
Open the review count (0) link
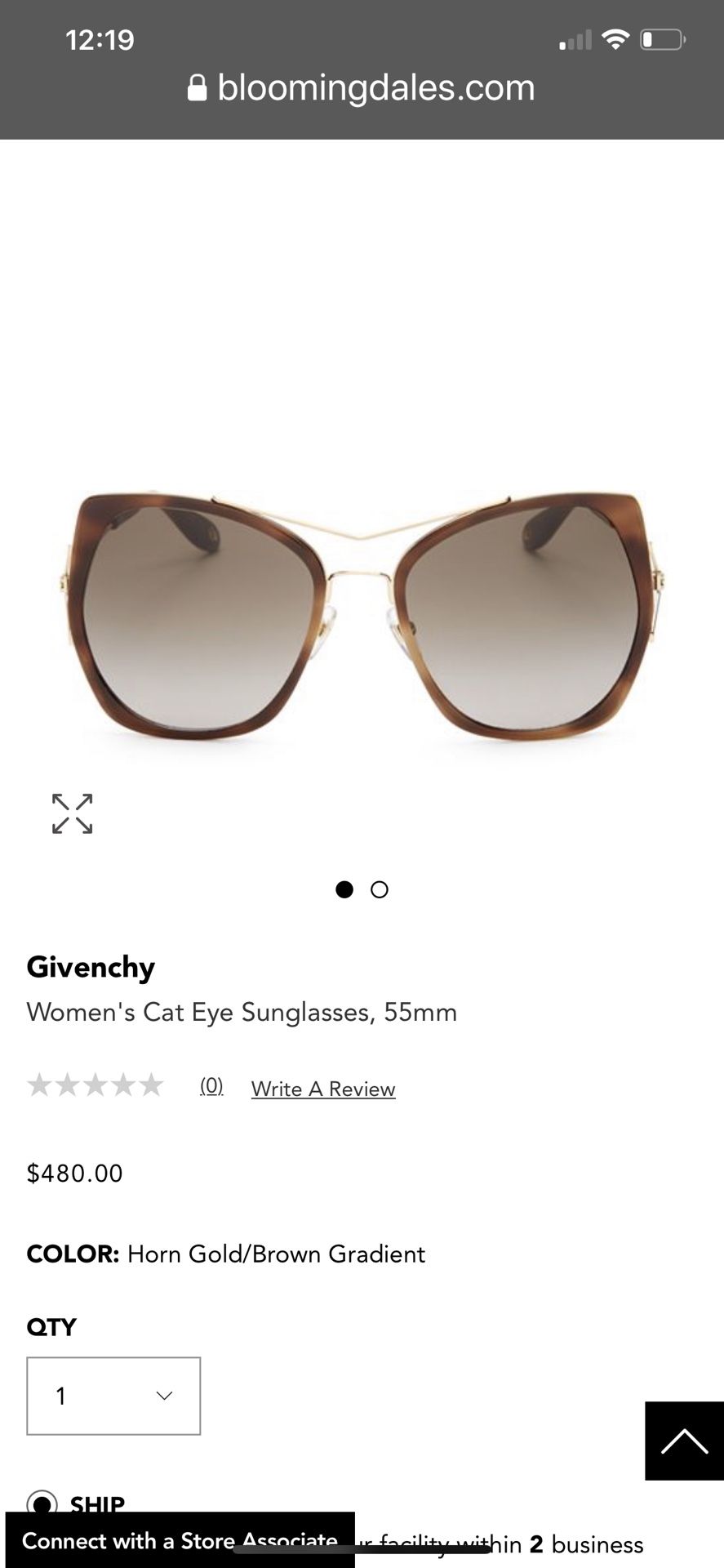point(211,1085)
